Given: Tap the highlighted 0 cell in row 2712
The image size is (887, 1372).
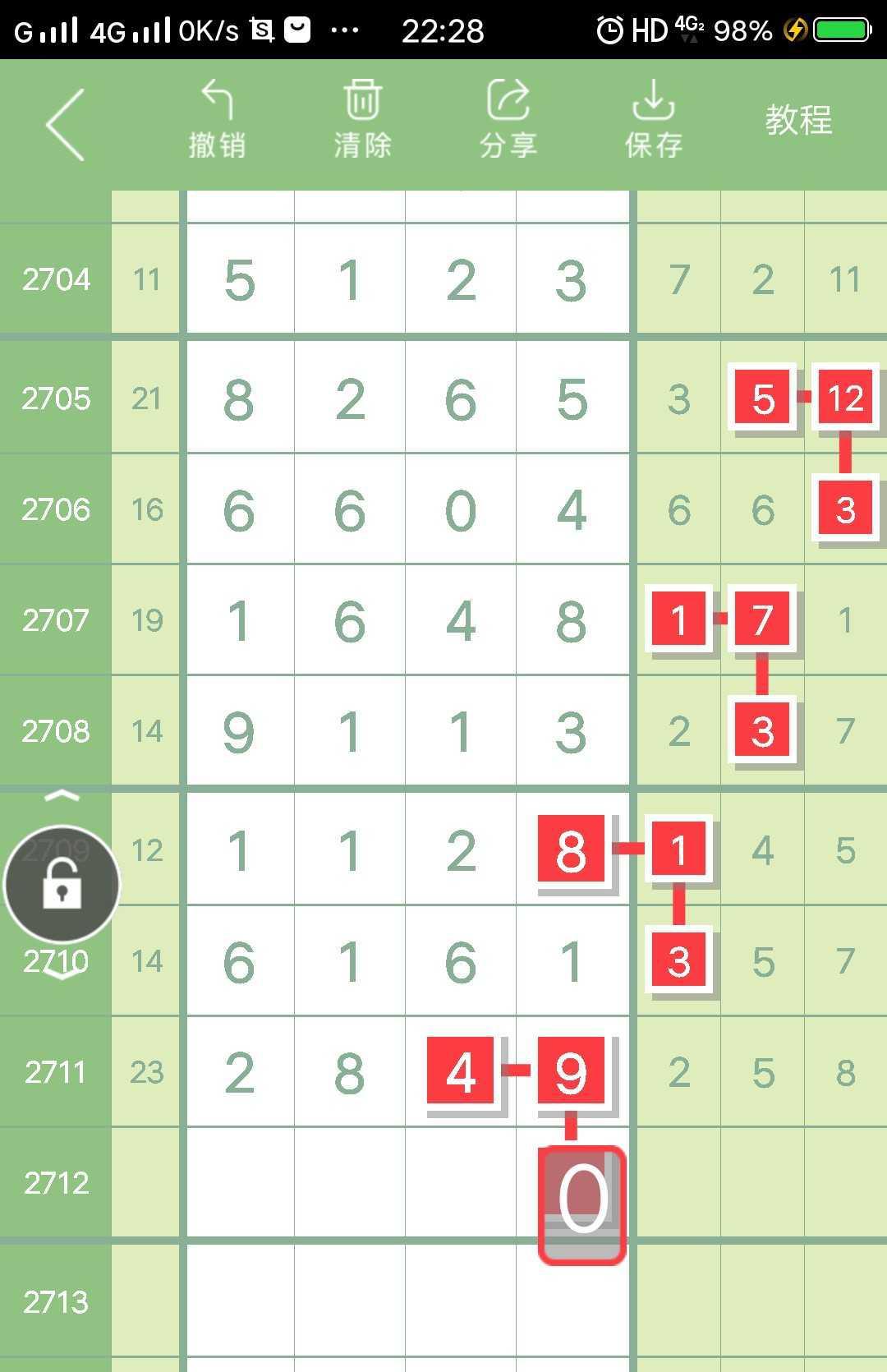Looking at the screenshot, I should click(582, 1204).
